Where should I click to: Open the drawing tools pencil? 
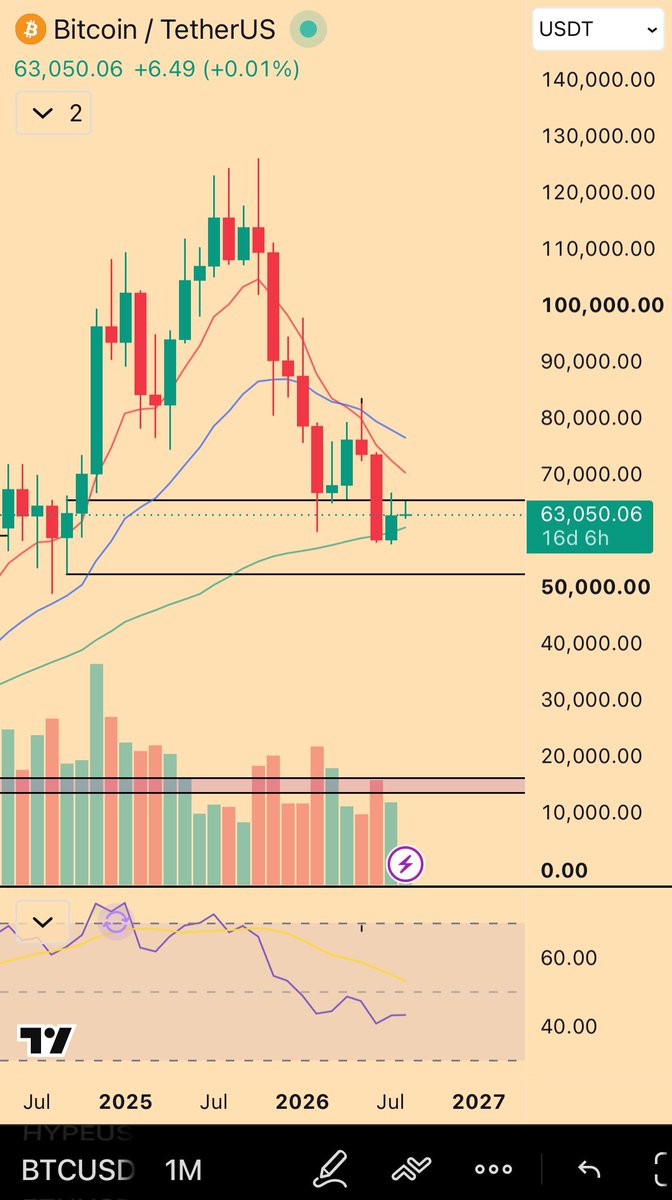point(330,1168)
